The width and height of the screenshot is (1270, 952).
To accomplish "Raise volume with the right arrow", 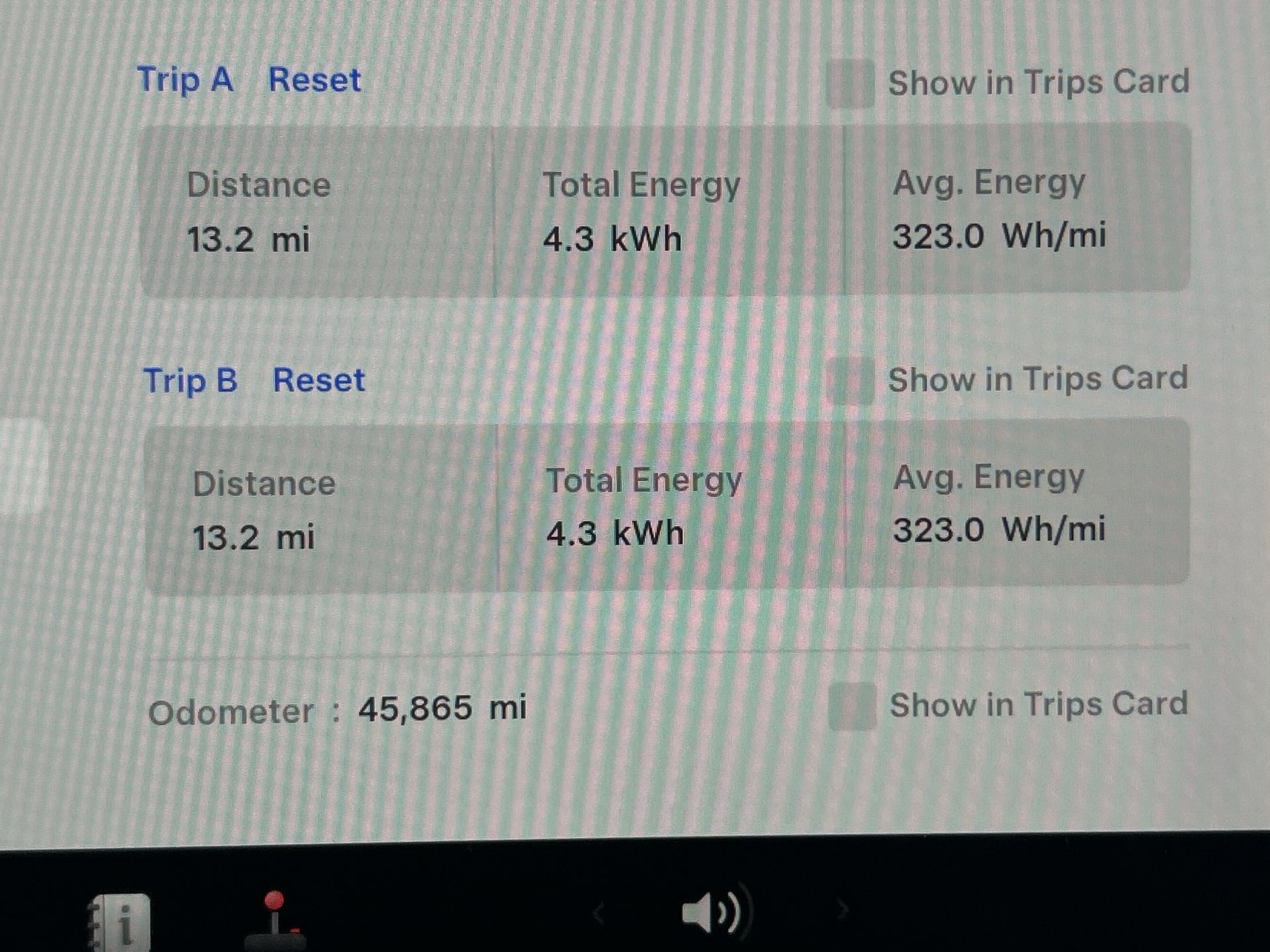I will 842,910.
